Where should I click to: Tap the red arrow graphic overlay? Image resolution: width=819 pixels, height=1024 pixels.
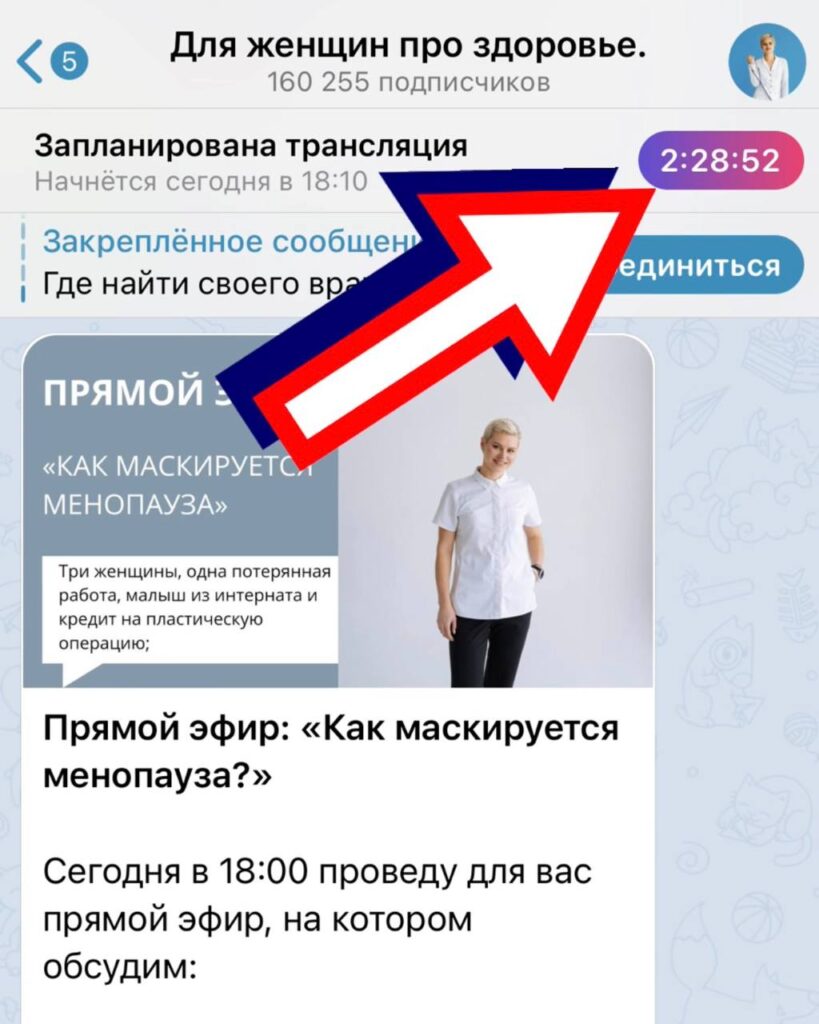[430, 300]
